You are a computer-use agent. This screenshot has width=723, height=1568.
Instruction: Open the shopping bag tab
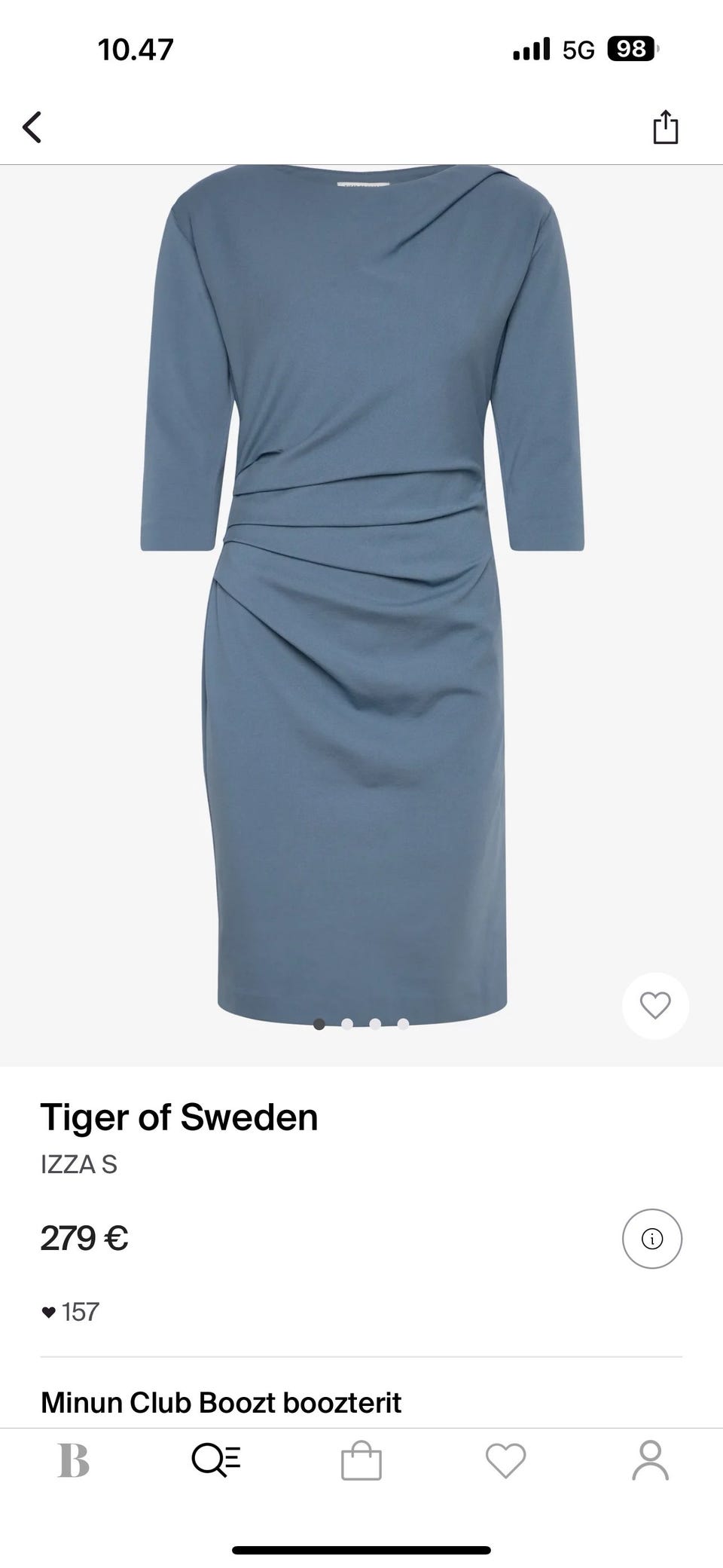[361, 1461]
